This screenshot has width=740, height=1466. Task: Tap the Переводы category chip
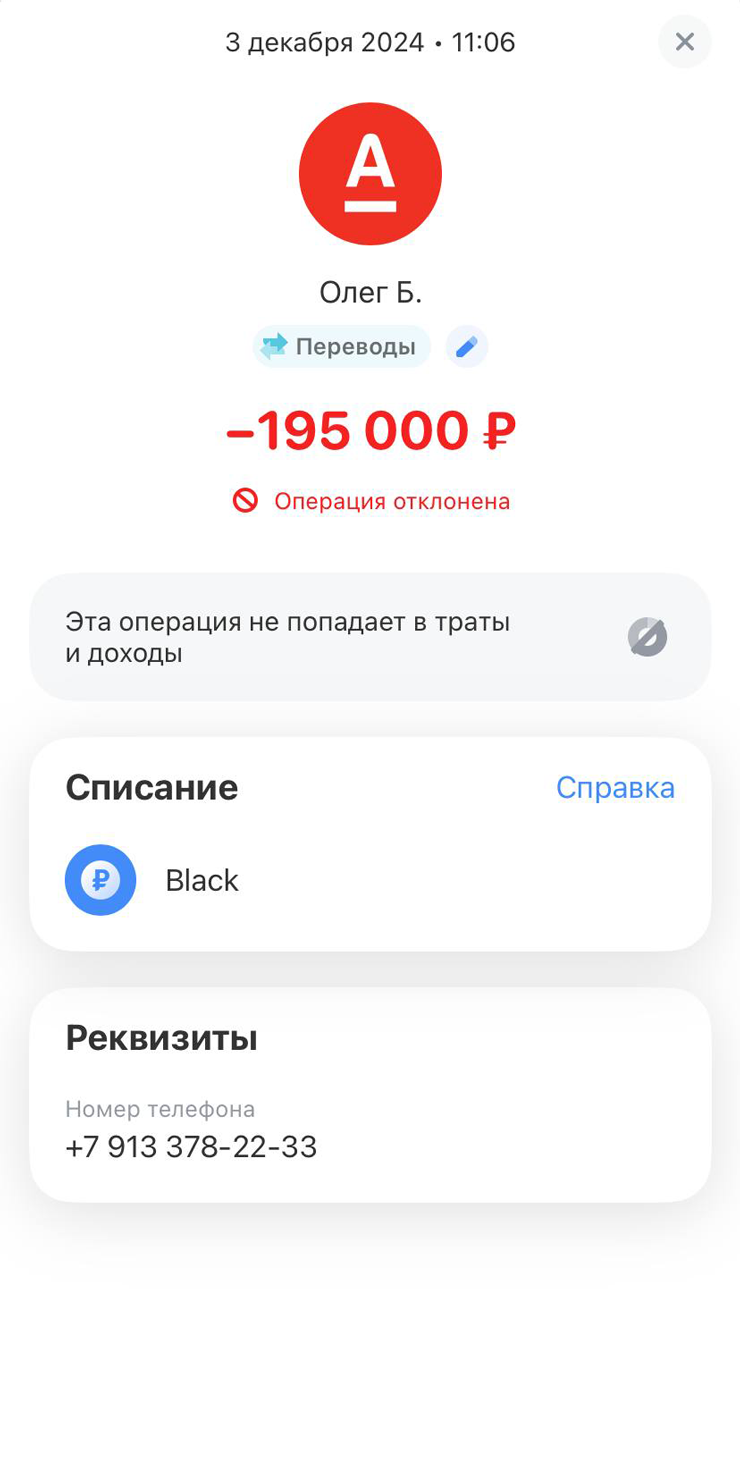[x=341, y=347]
